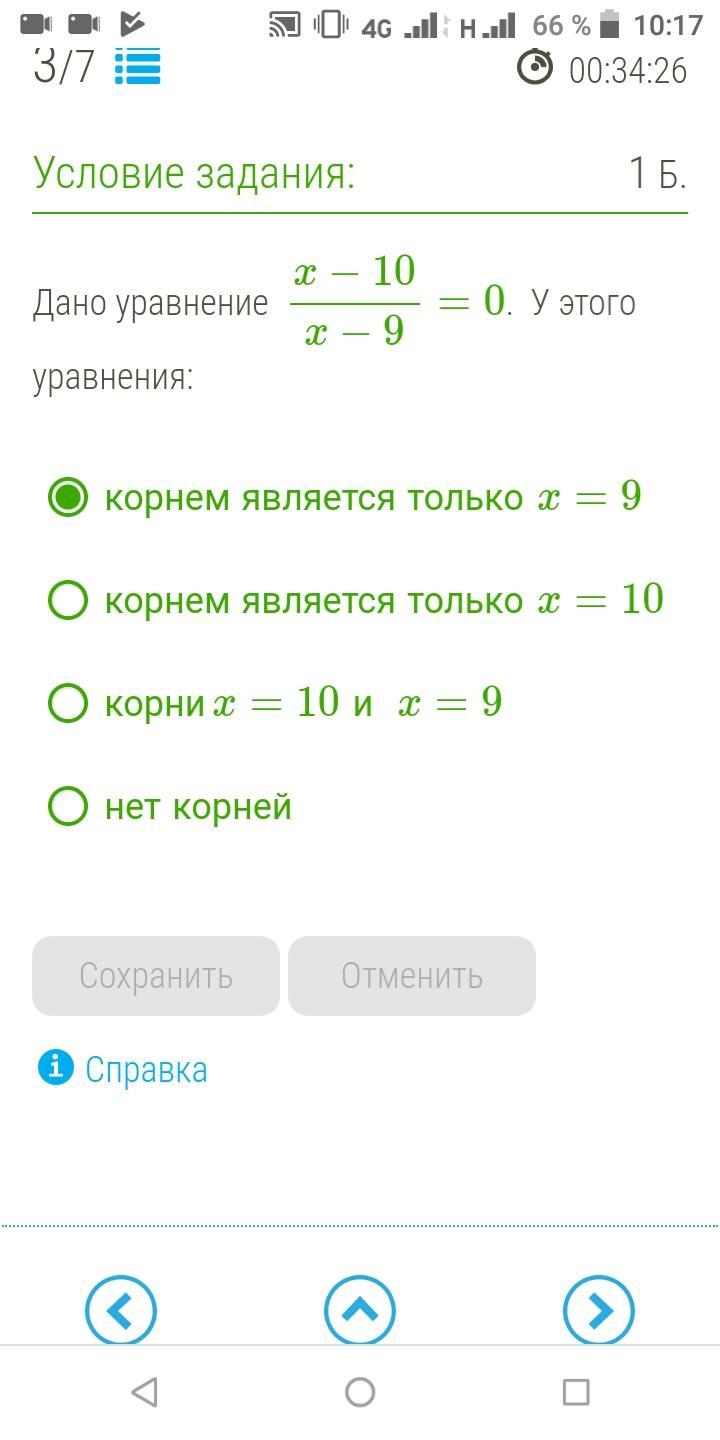Image resolution: width=720 pixels, height=1440 pixels.
Task: Jump up with the round up-arrow icon
Action: pyautogui.click(x=360, y=1310)
